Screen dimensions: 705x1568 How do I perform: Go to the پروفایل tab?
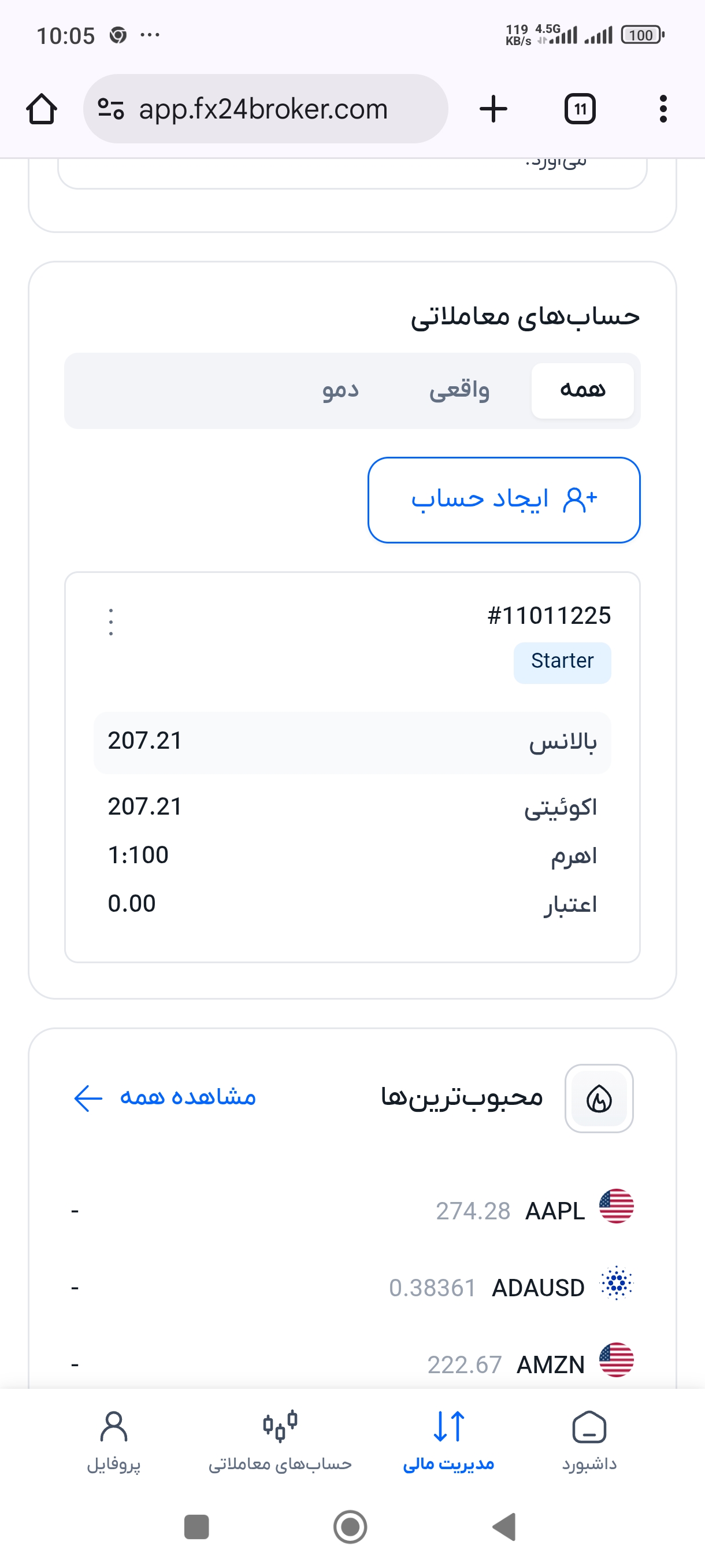114,1440
